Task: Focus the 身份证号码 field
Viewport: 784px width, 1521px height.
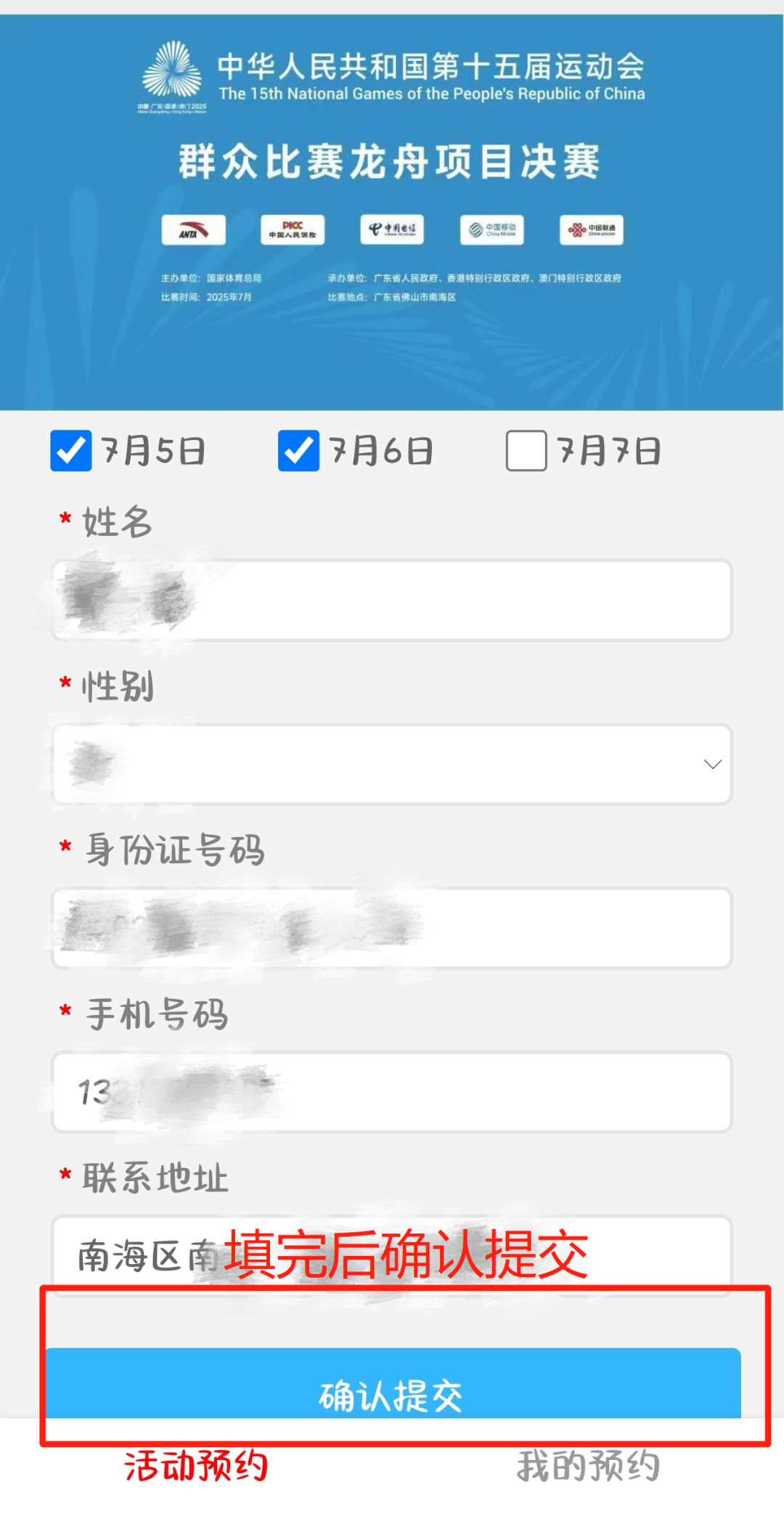Action: tap(392, 928)
